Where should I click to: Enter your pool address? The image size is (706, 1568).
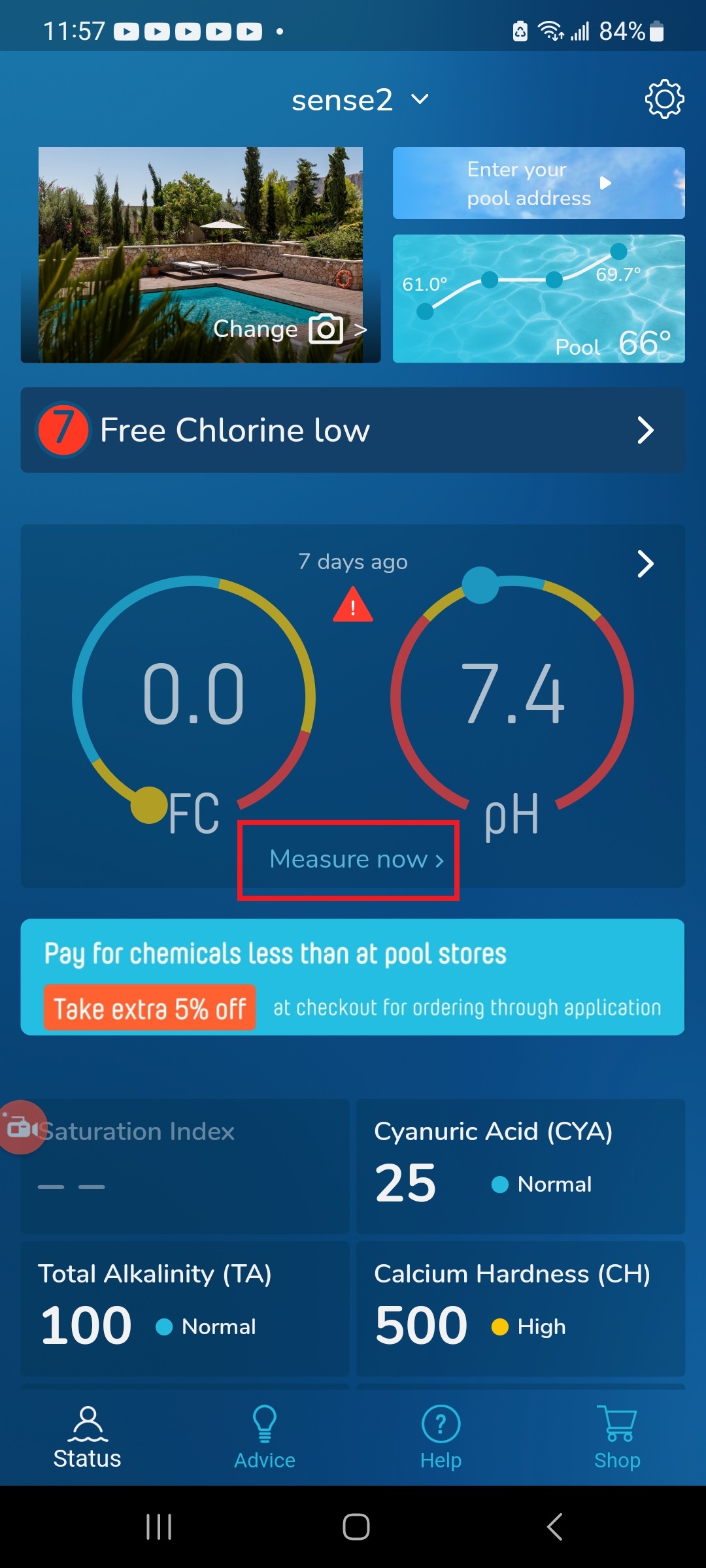coord(538,183)
